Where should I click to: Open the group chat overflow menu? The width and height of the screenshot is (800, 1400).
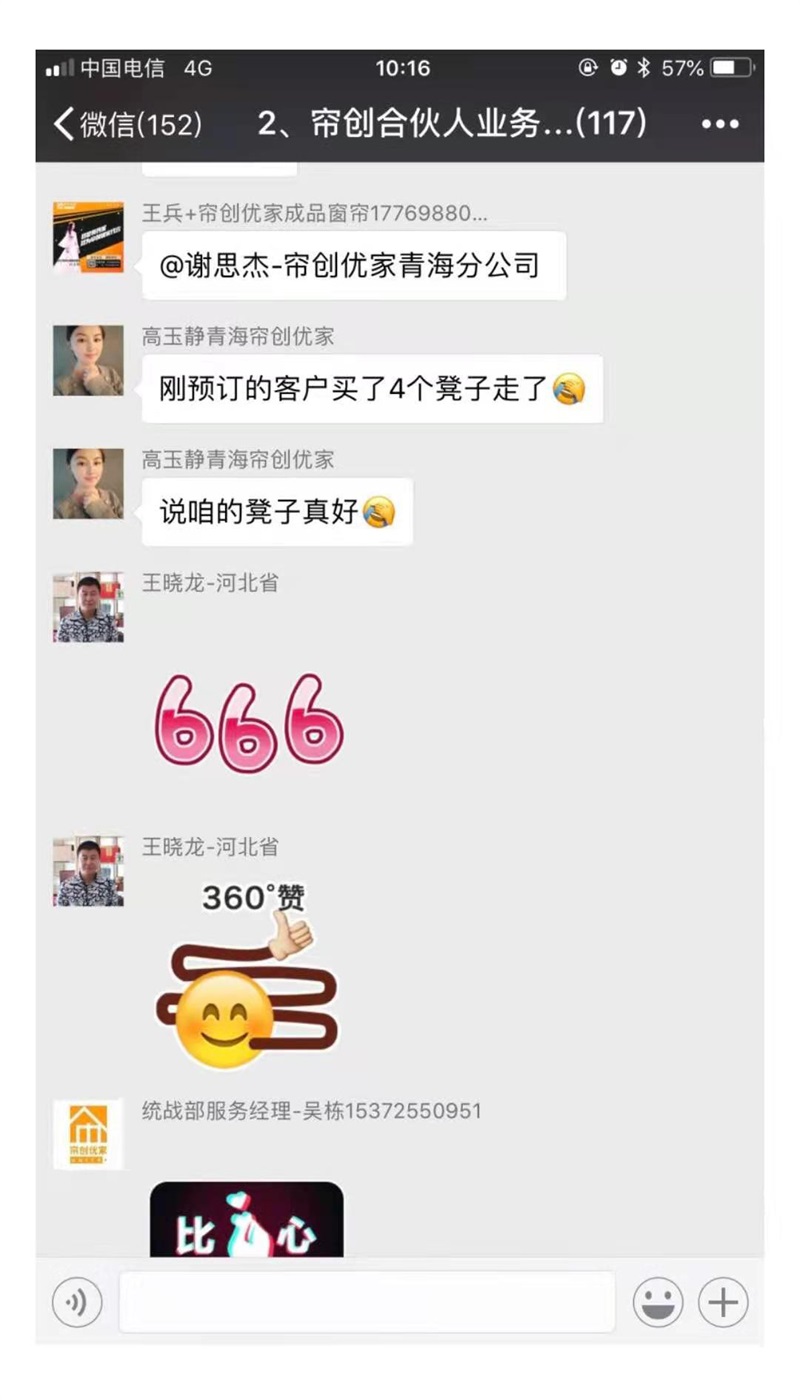pyautogui.click(x=719, y=124)
